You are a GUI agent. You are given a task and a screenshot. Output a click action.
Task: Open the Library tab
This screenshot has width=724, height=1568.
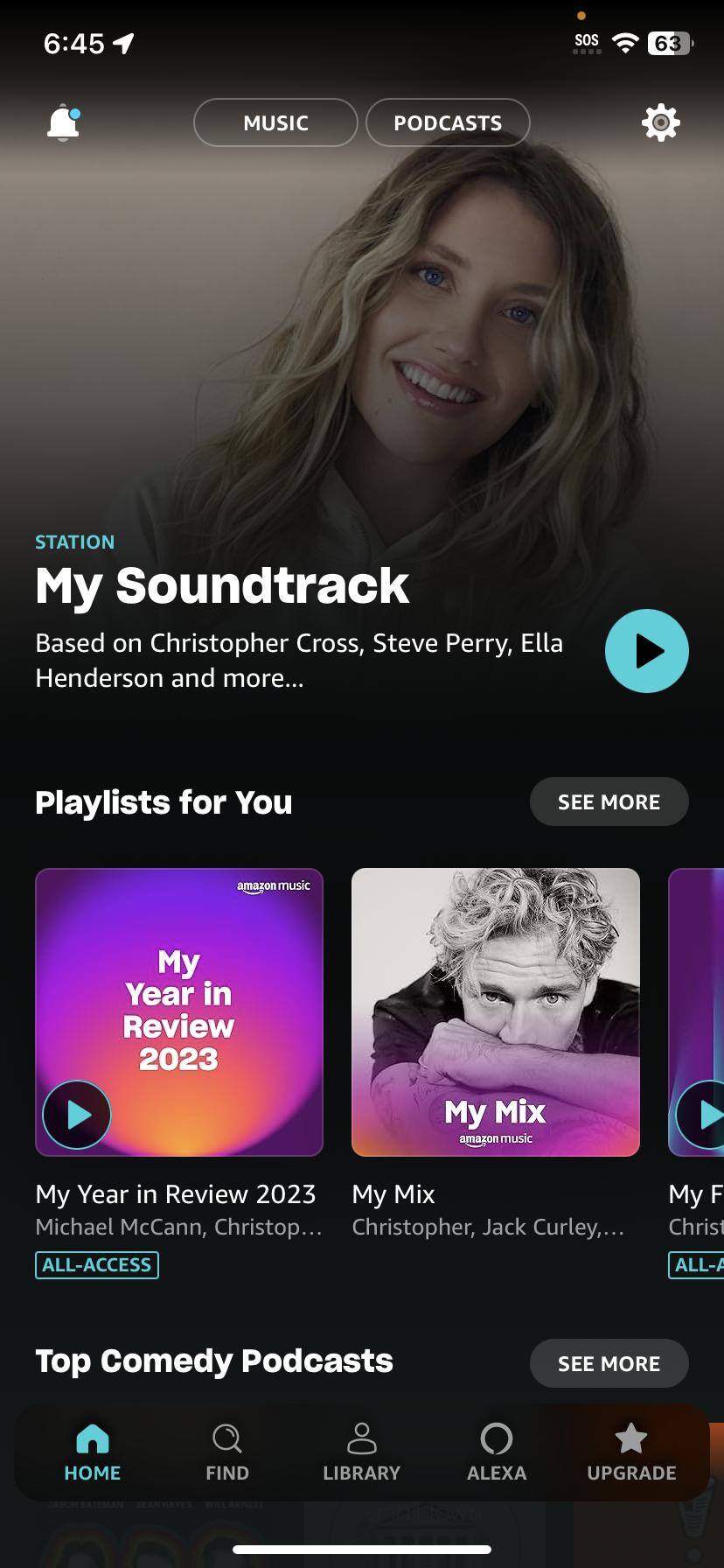(361, 1452)
